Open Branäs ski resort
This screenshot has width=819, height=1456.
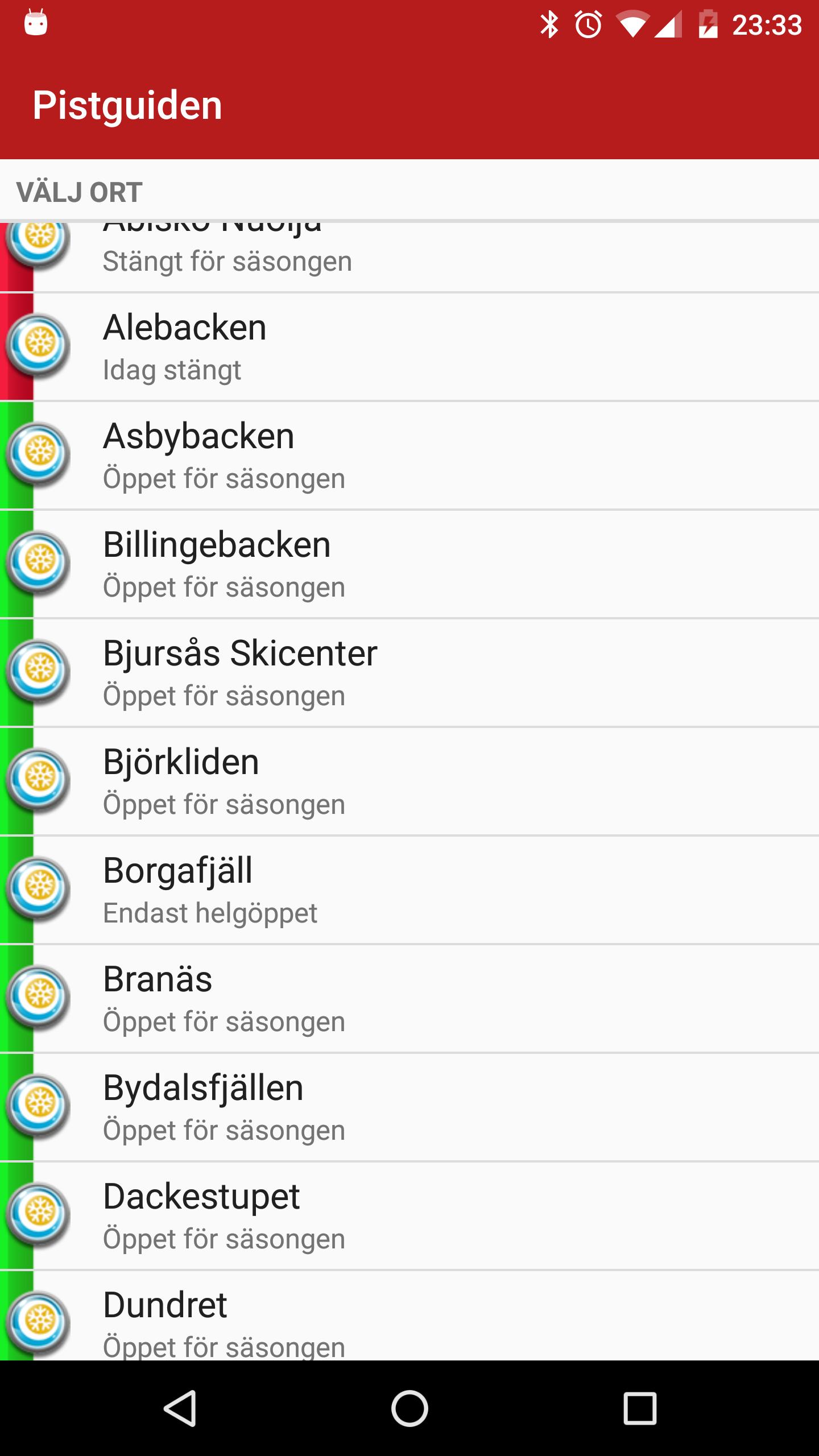tap(409, 999)
